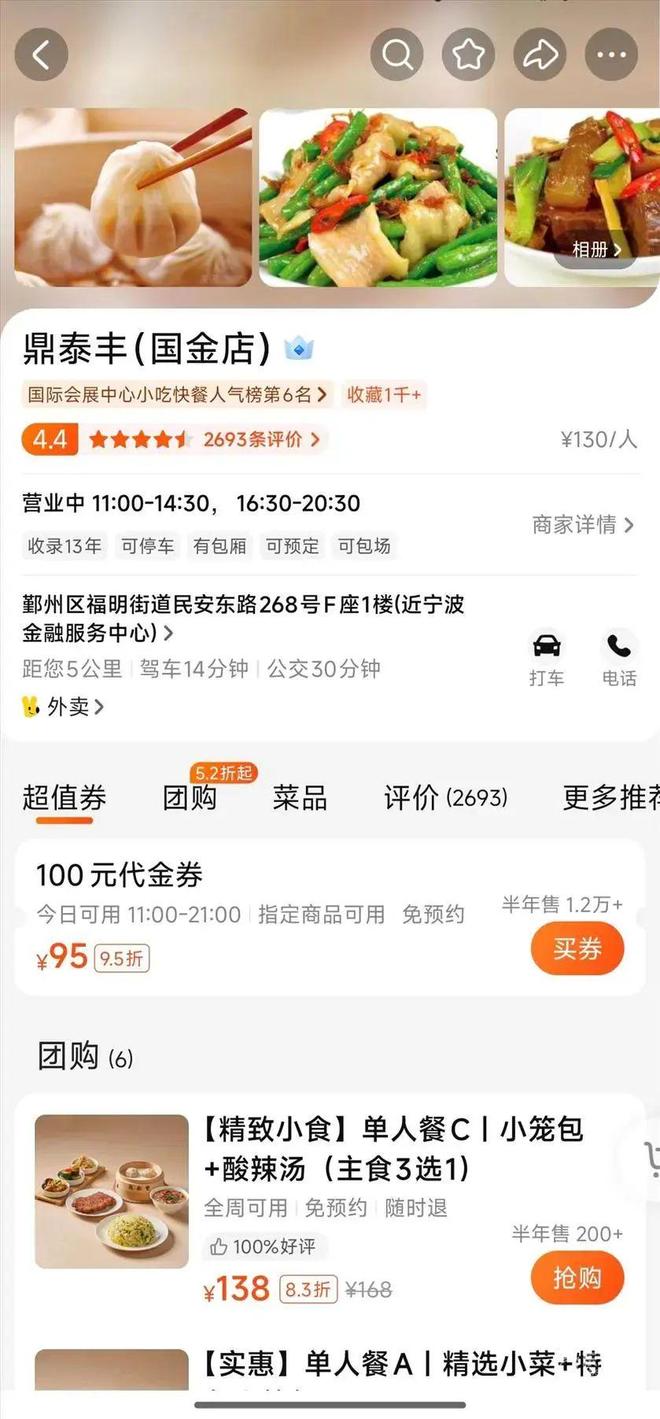Open the 外卖 delivery link
Image resolution: width=660 pixels, height=1419 pixels.
(x=64, y=707)
